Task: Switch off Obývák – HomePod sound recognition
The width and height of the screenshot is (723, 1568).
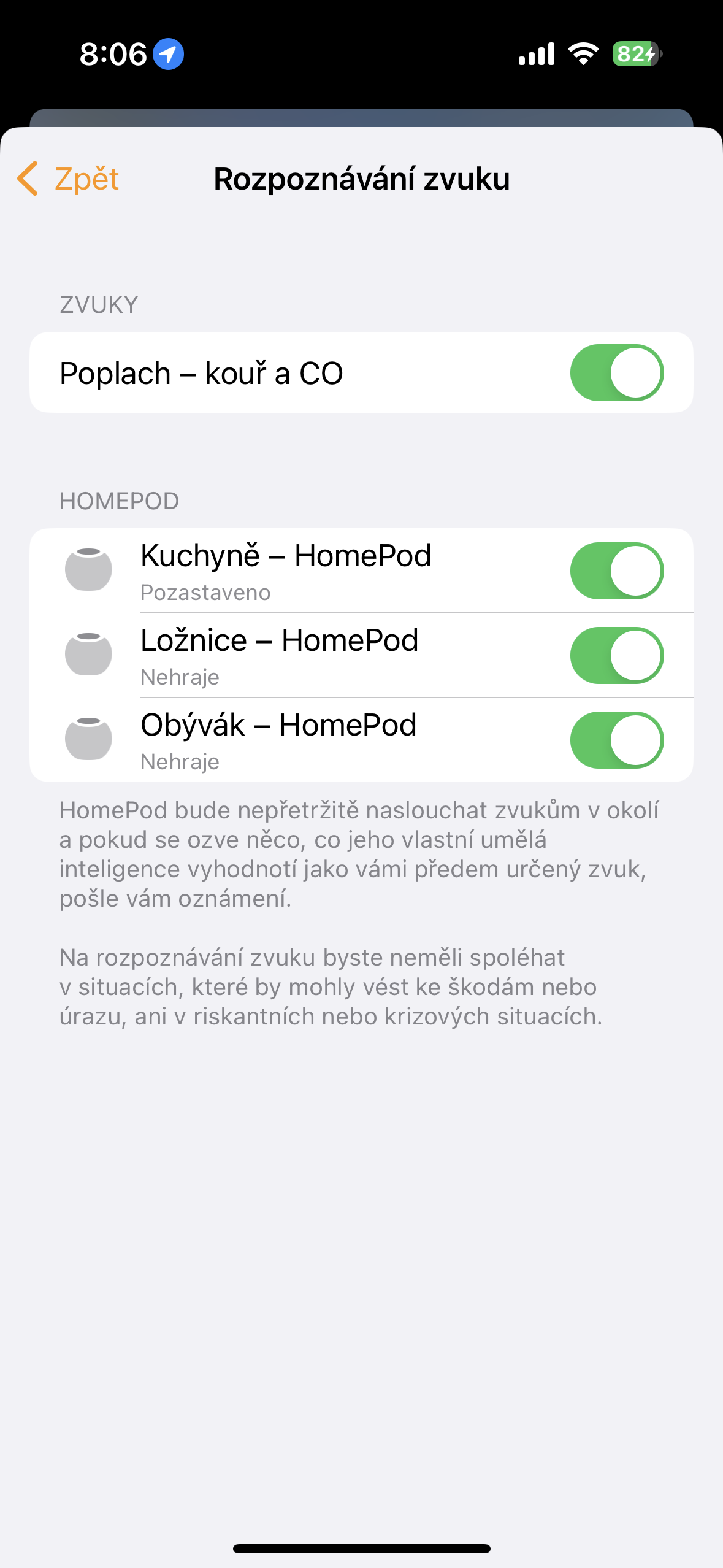Action: point(616,740)
